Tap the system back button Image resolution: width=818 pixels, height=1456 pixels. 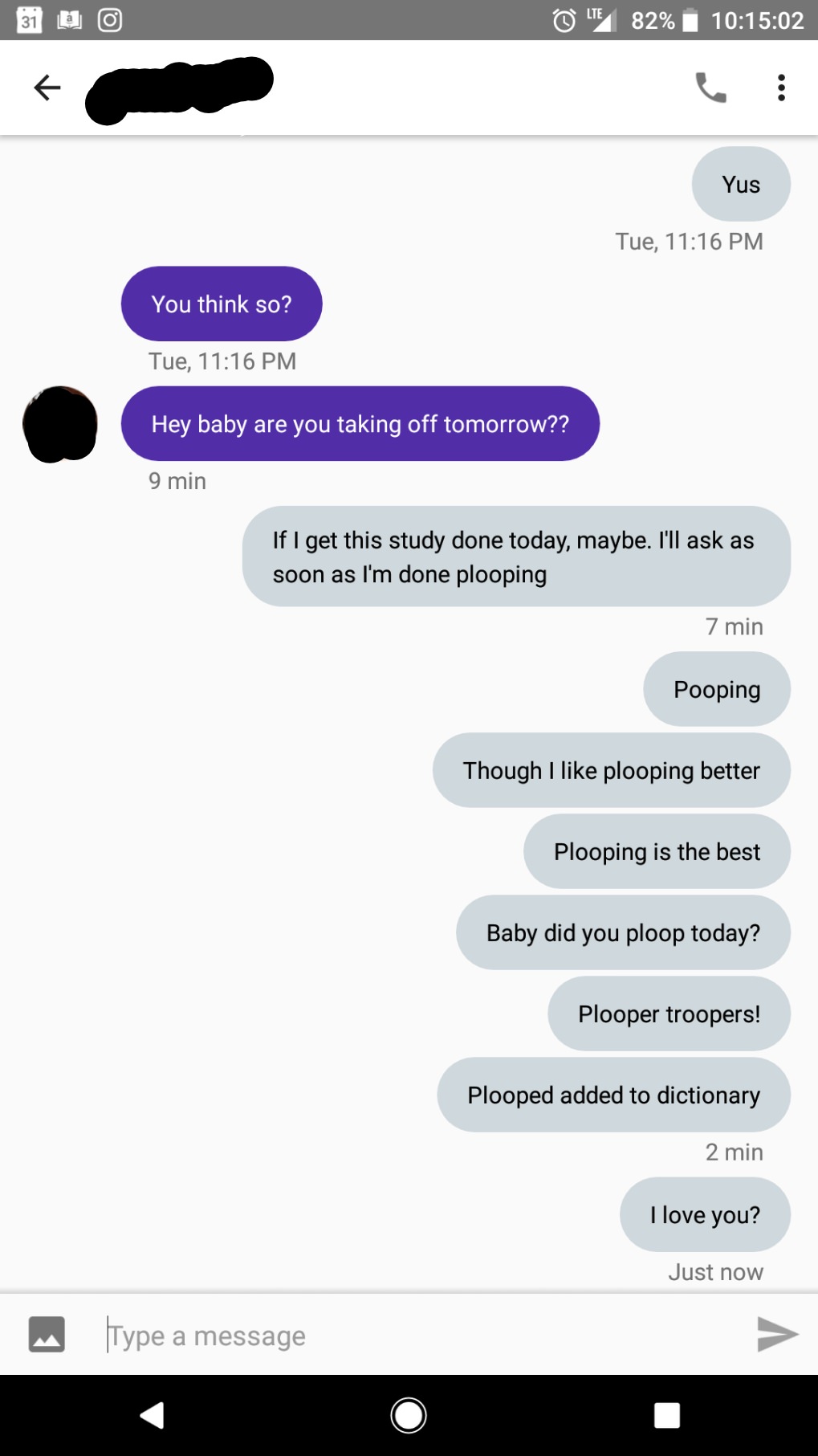pos(152,1415)
